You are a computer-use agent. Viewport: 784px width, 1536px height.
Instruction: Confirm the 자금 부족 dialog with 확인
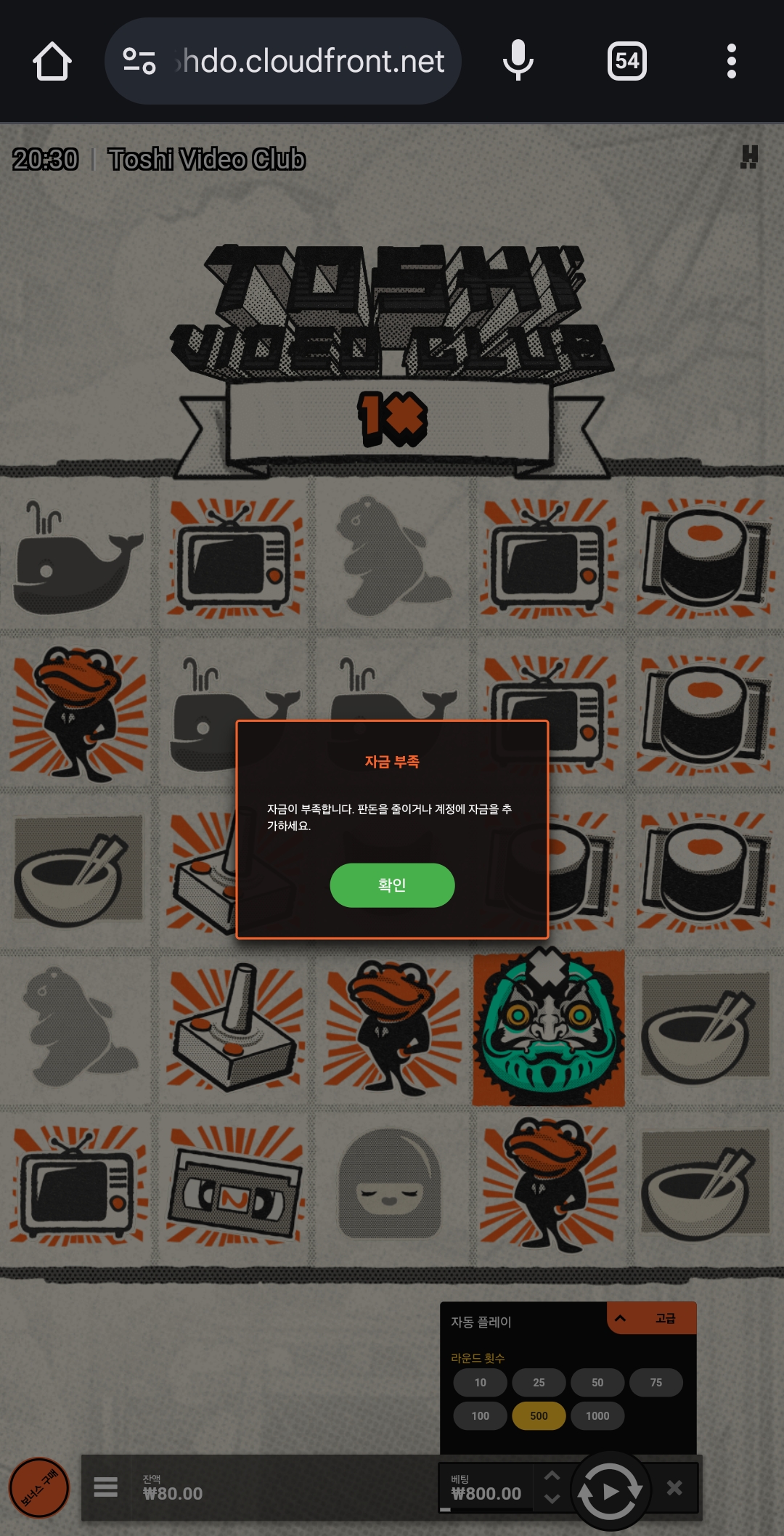tap(392, 885)
